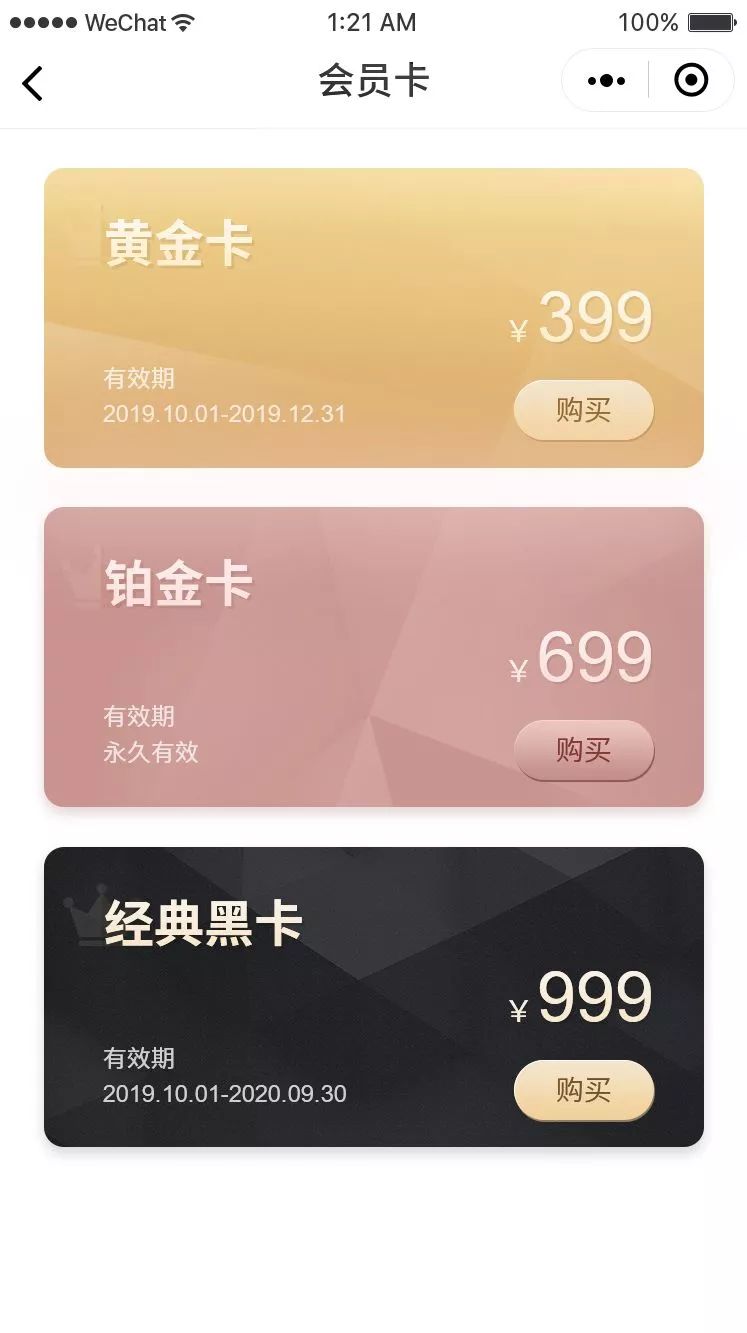
Task: Purchase the 经典黑卡 membership
Action: [x=583, y=1090]
